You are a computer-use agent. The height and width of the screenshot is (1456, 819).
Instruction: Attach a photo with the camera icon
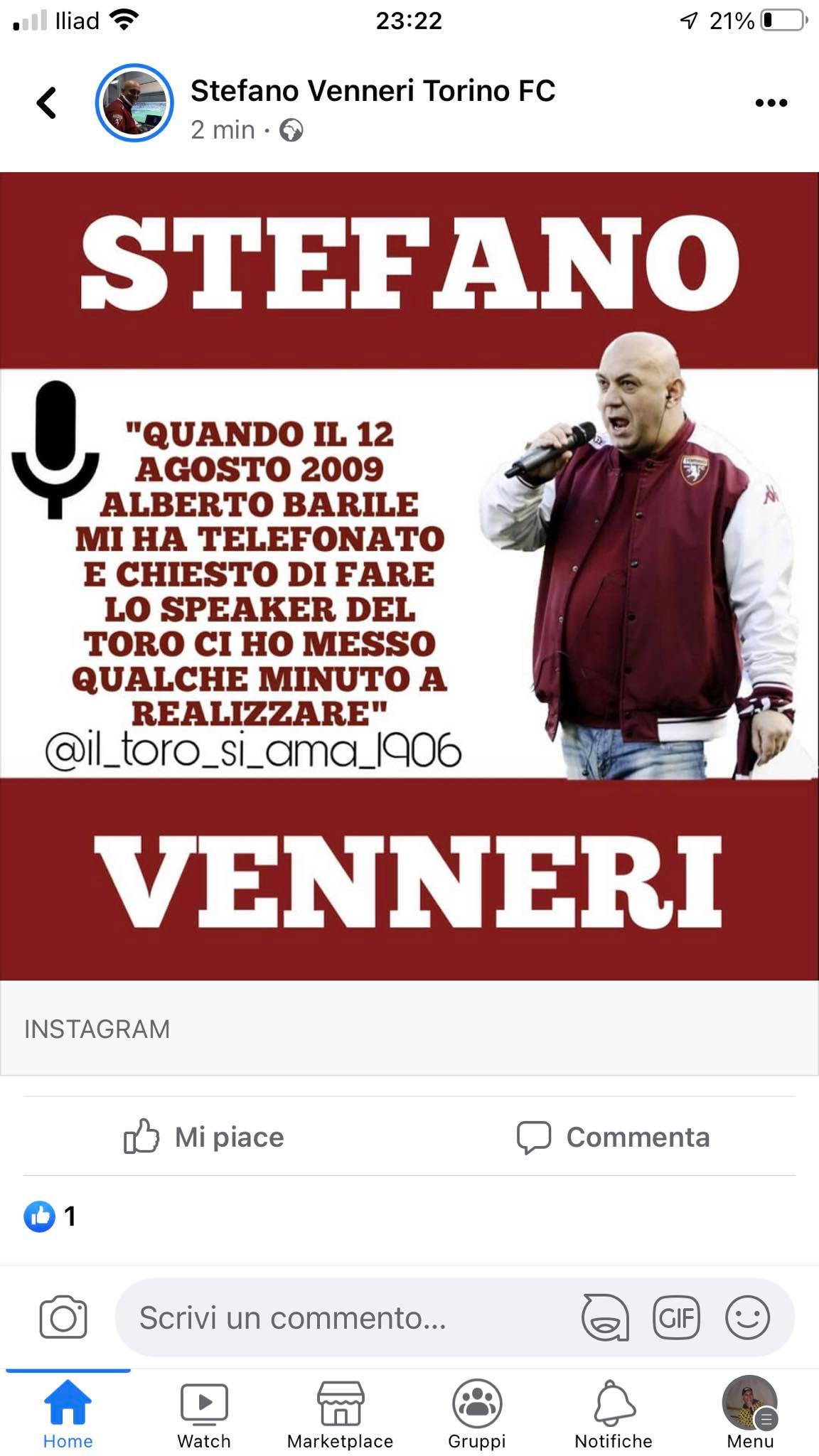[x=63, y=1318]
